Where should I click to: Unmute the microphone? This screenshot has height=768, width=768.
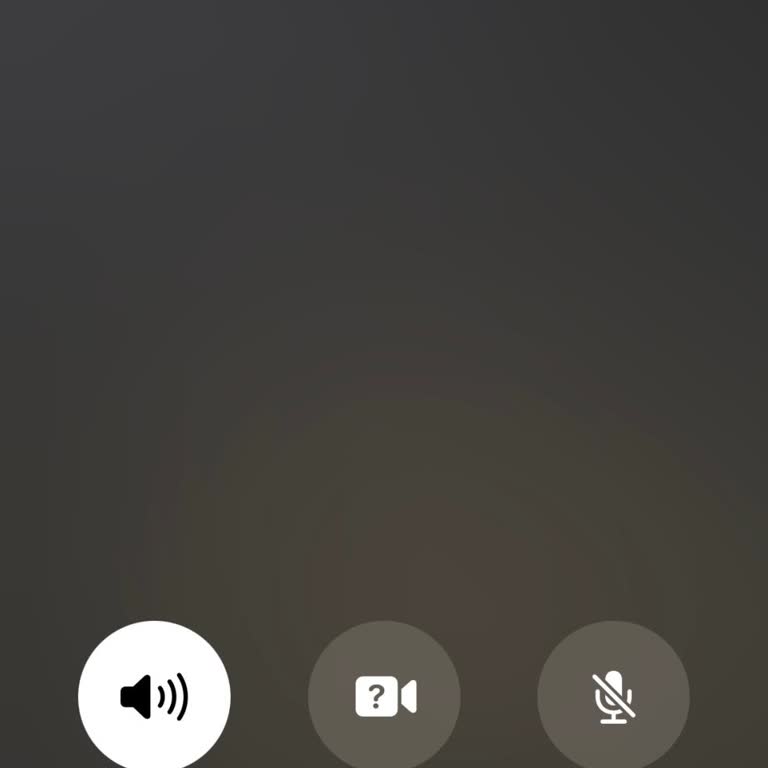tap(613, 696)
